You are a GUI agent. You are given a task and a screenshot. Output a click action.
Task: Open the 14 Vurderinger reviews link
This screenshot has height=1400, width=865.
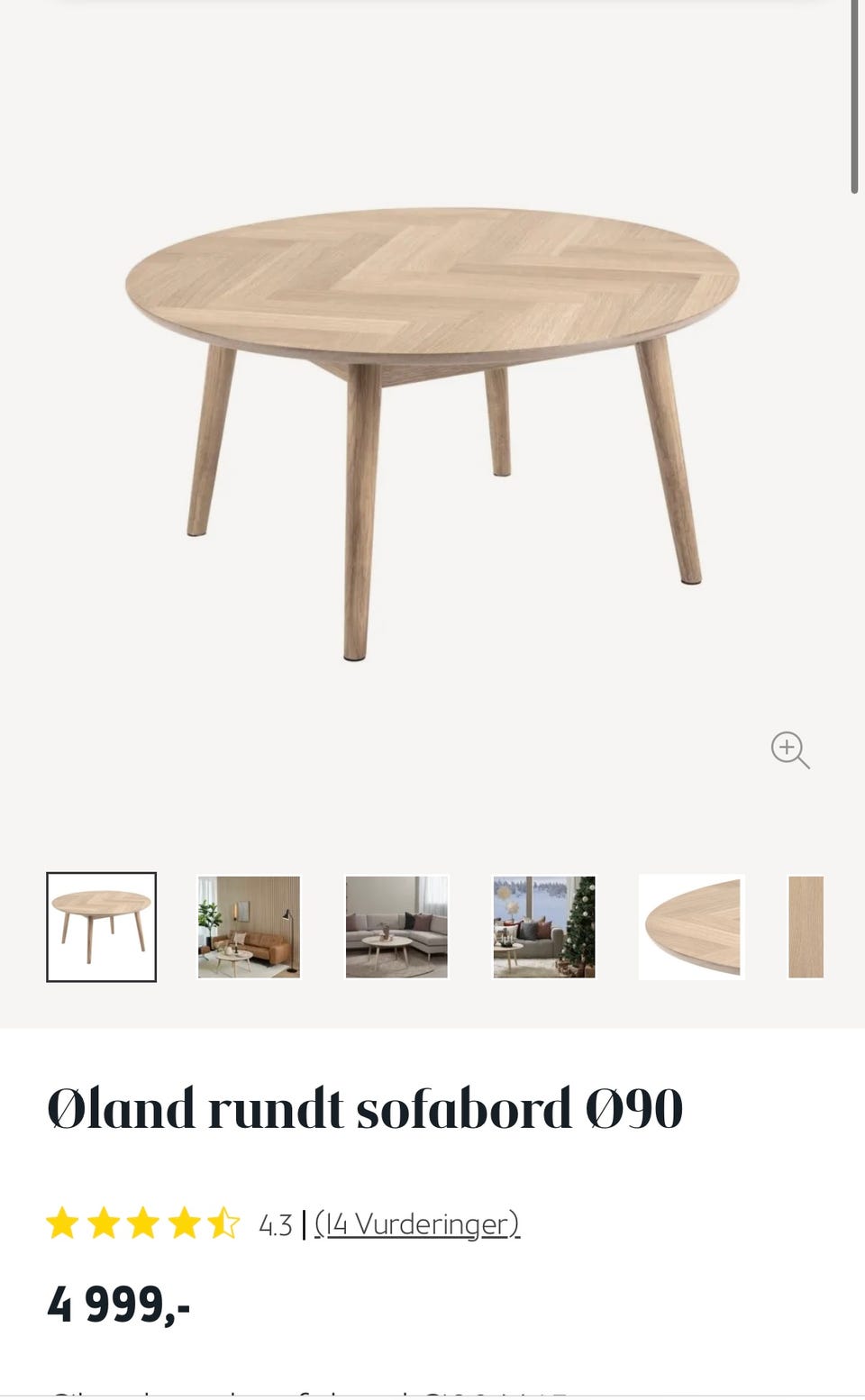pyautogui.click(x=417, y=1223)
